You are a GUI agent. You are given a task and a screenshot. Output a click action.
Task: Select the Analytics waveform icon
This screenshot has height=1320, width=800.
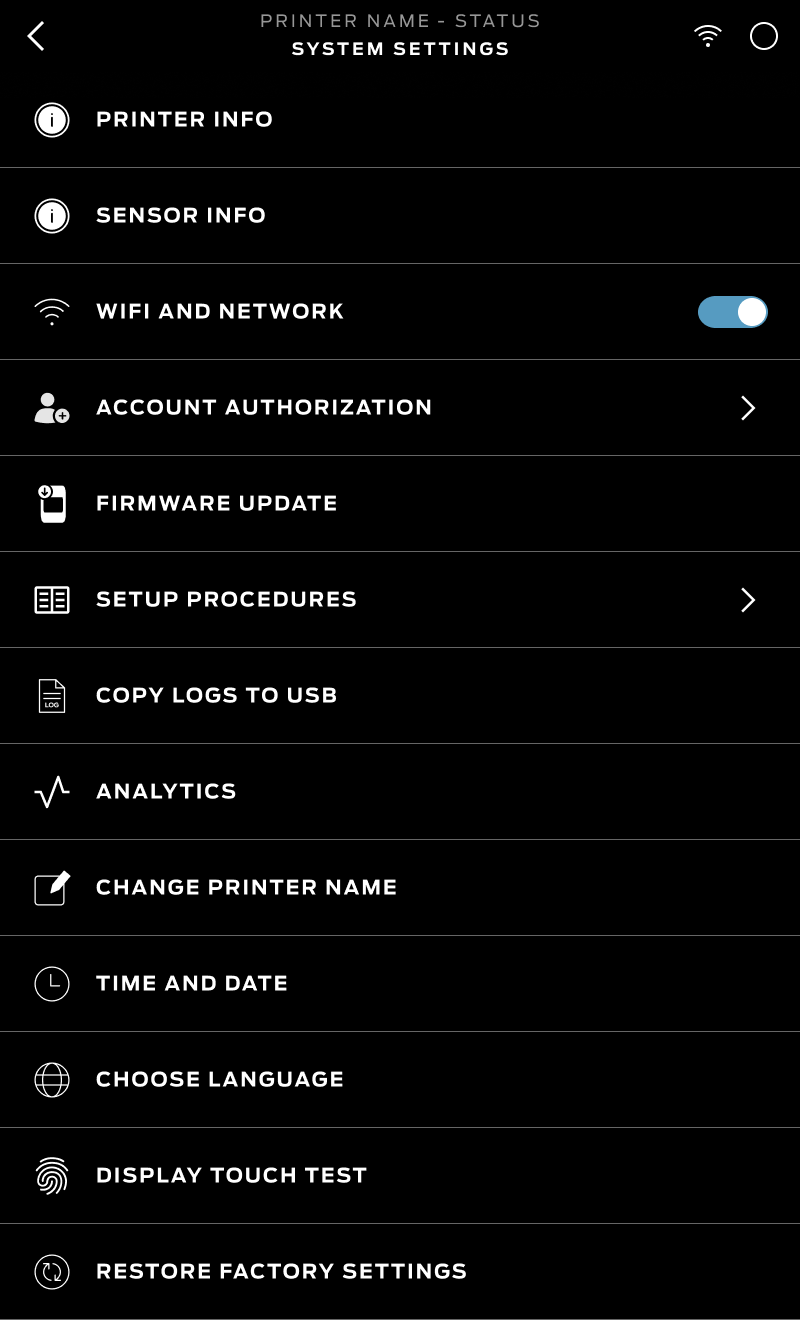(x=52, y=791)
